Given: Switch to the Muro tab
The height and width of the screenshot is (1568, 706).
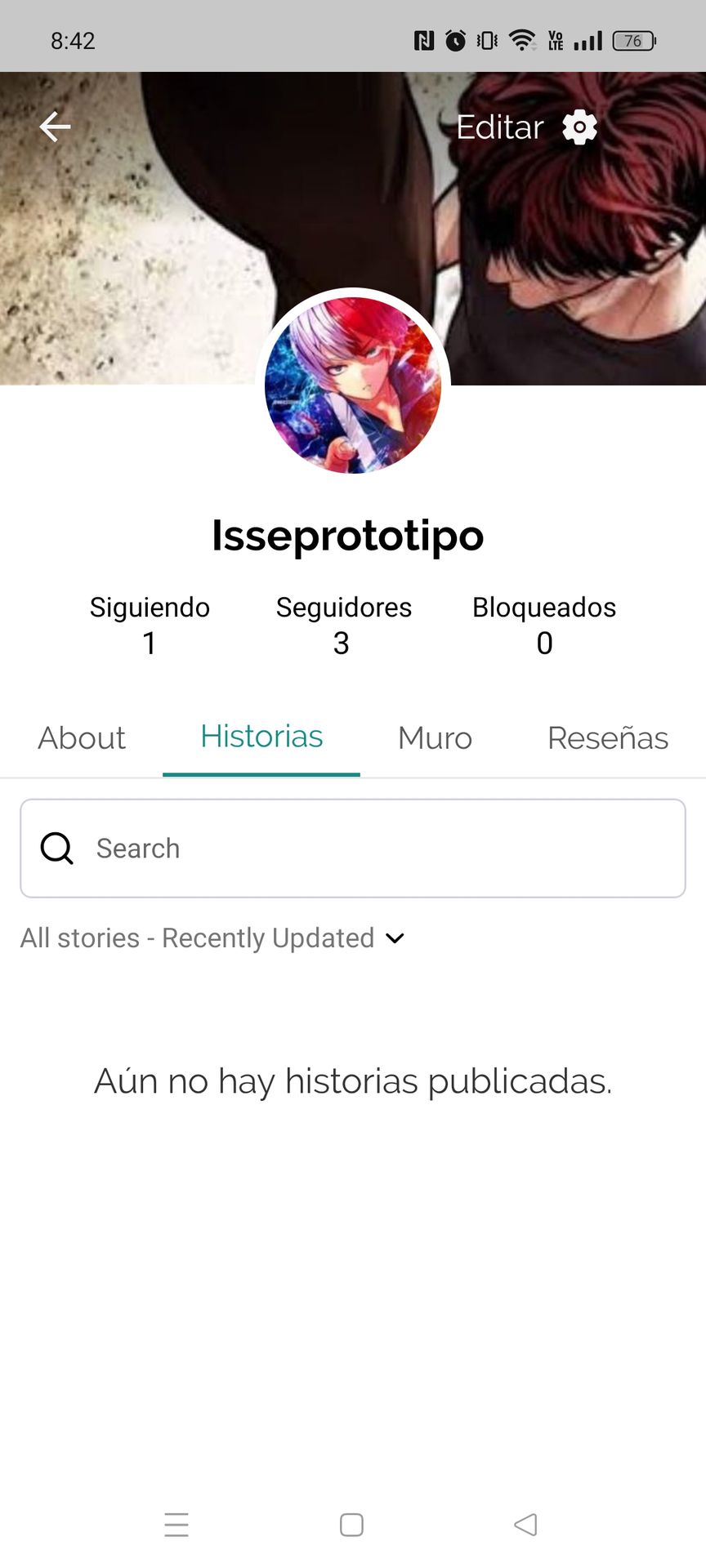Looking at the screenshot, I should [x=435, y=737].
